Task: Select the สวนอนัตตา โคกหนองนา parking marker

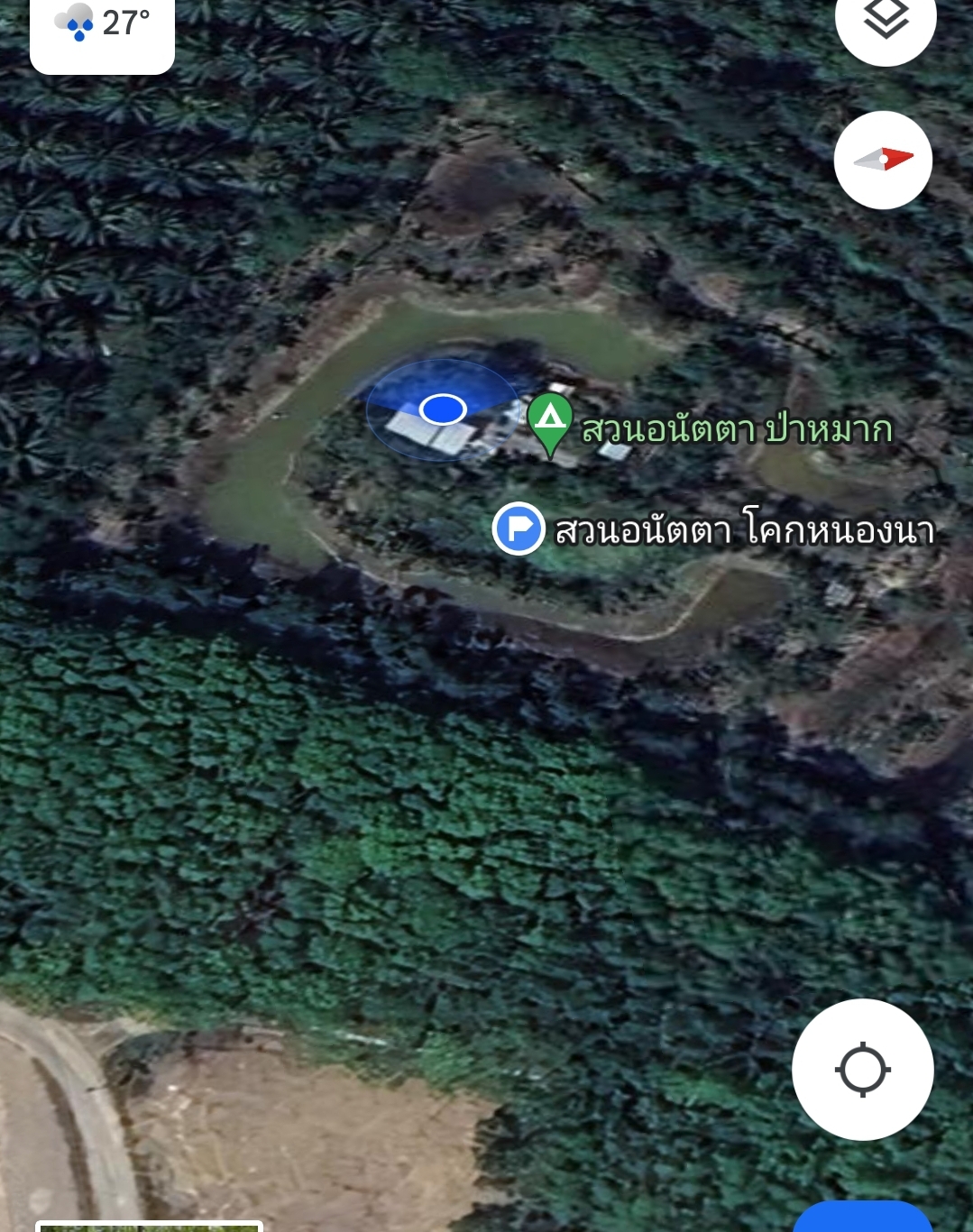Action: (519, 528)
